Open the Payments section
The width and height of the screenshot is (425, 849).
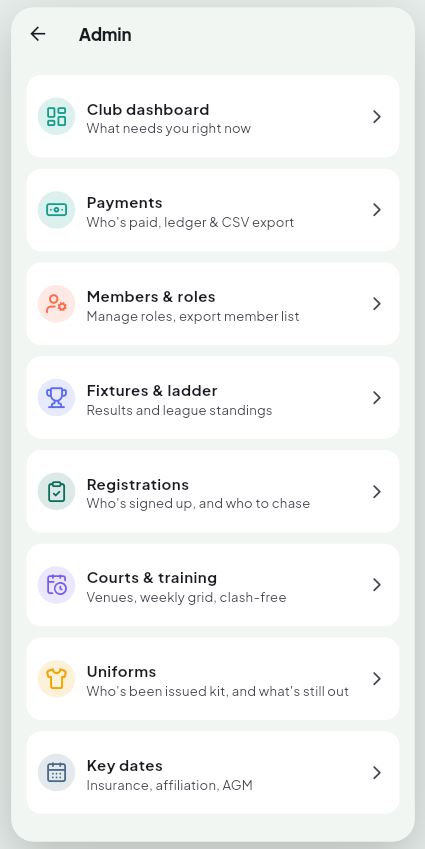pos(213,210)
